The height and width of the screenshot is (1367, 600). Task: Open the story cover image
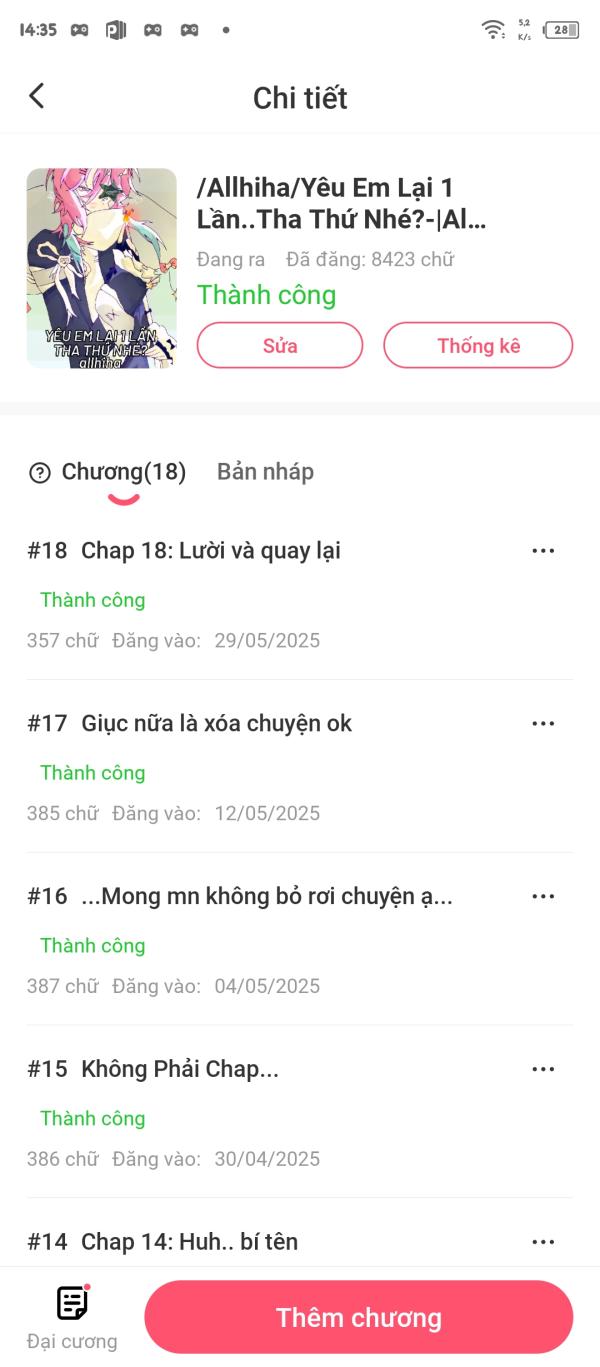[x=102, y=268]
